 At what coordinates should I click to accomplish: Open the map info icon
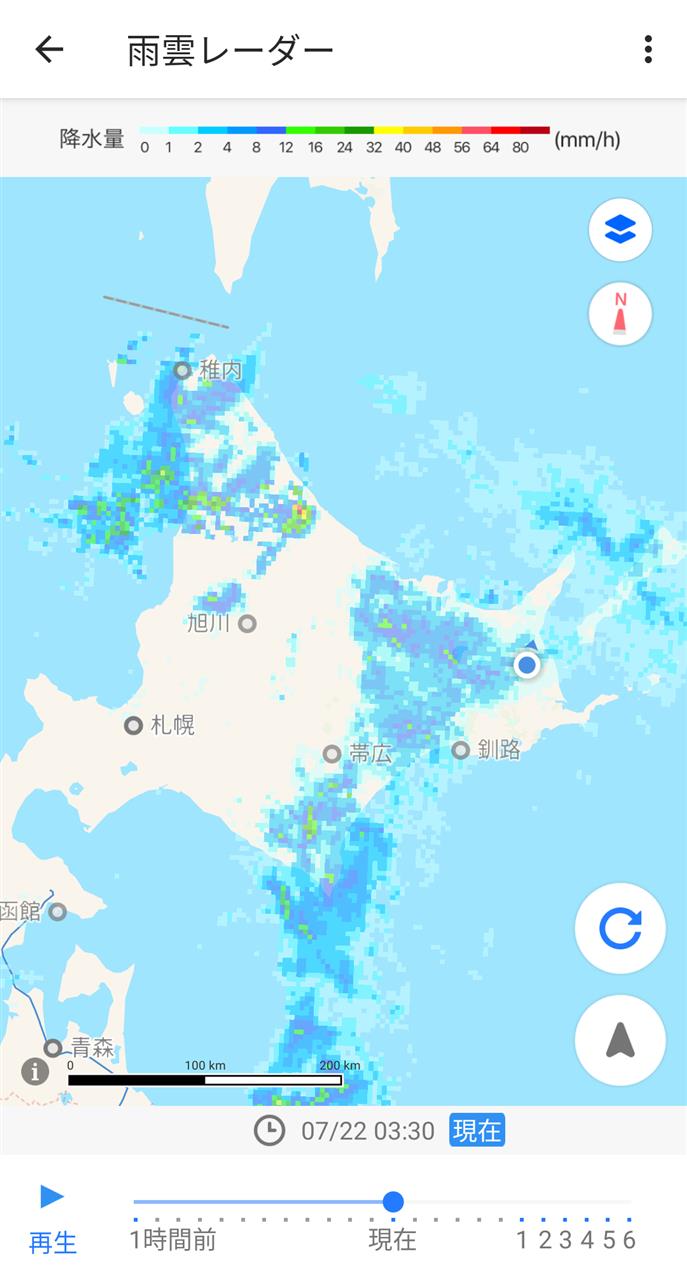[35, 1072]
